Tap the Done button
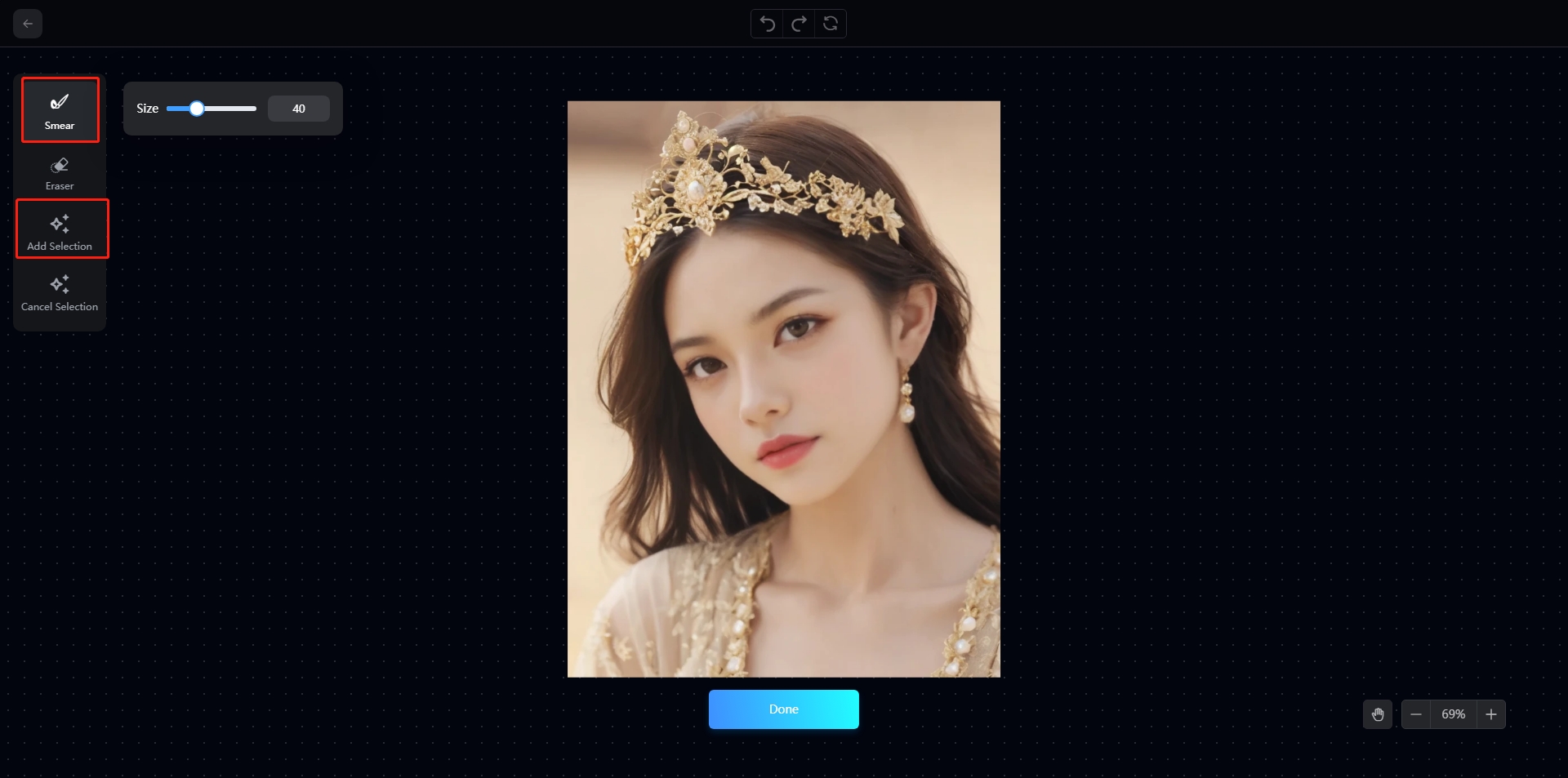This screenshot has height=778, width=1568. coord(783,709)
